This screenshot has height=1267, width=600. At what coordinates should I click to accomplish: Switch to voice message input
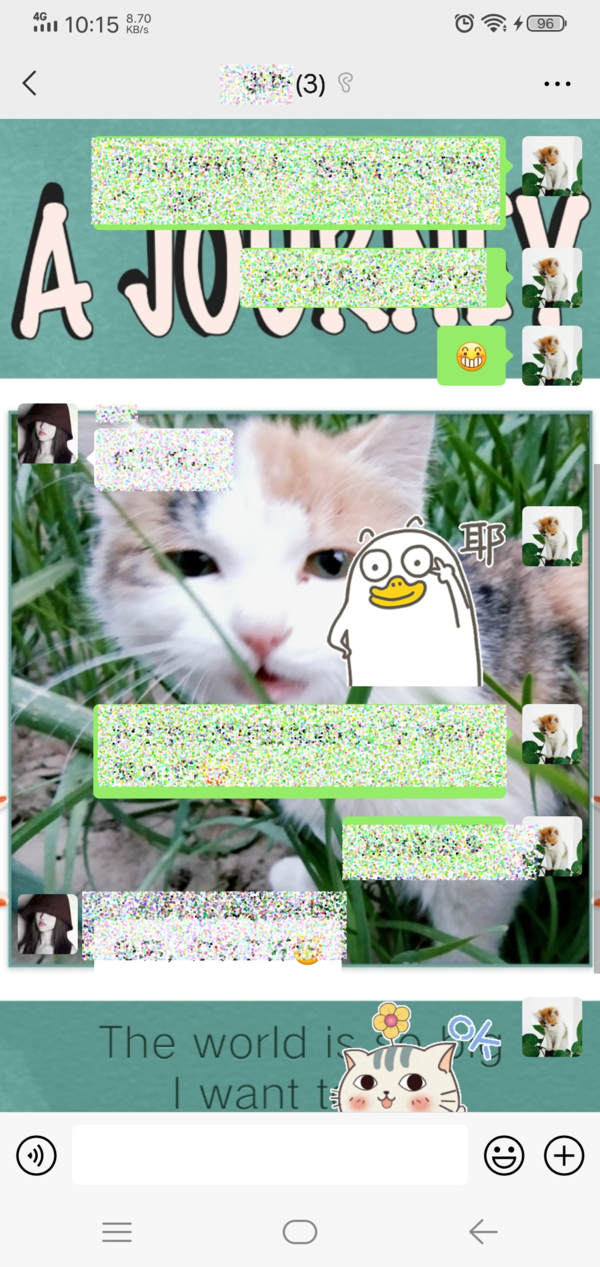(37, 1157)
